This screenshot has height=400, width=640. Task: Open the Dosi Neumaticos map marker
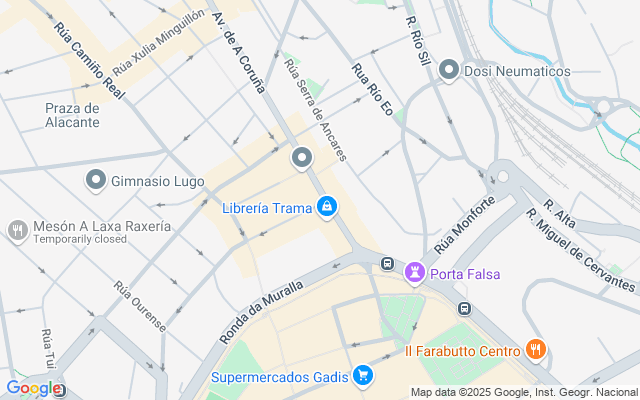[x=449, y=71]
